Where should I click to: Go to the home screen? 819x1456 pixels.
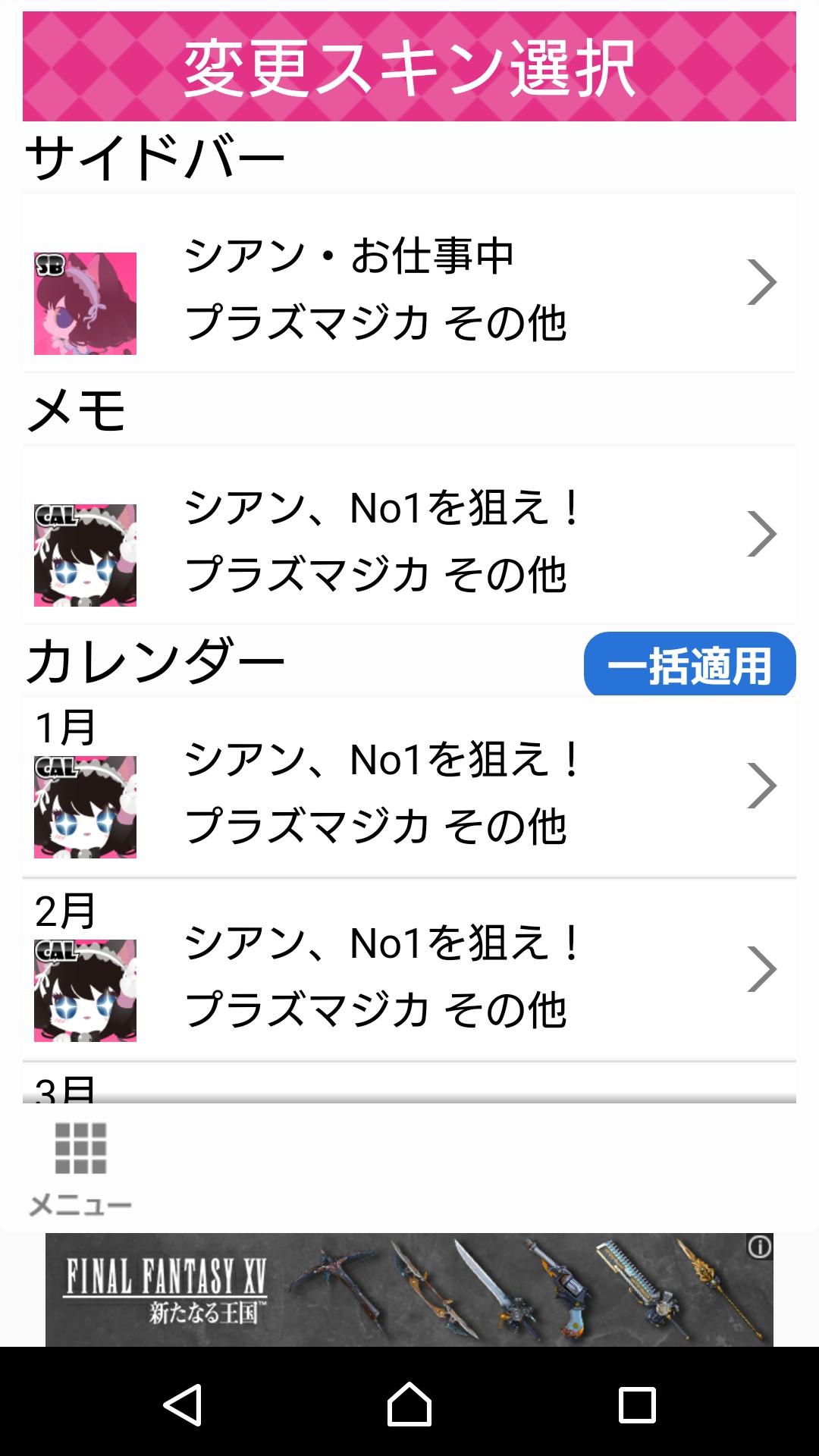coord(409,1404)
